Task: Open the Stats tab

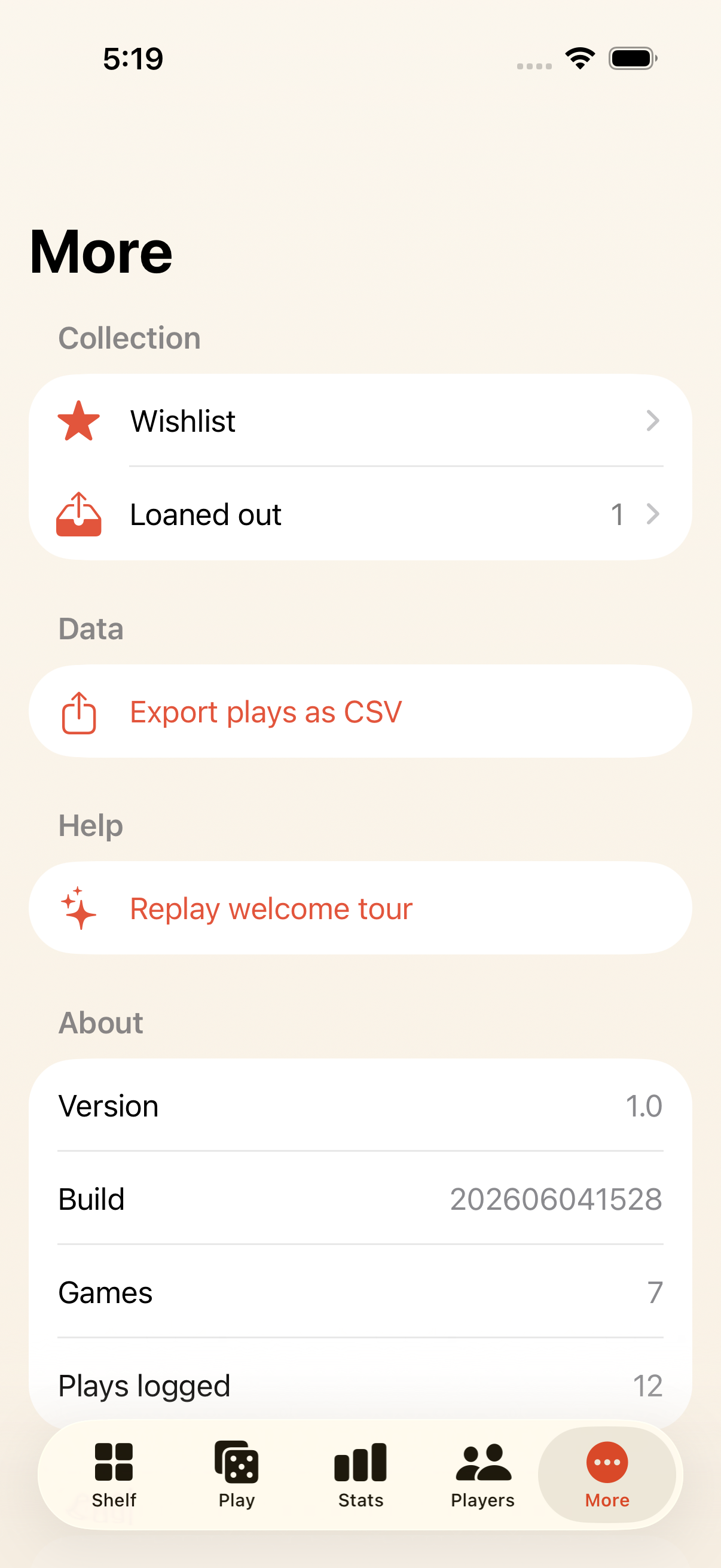Action: coord(360,1475)
